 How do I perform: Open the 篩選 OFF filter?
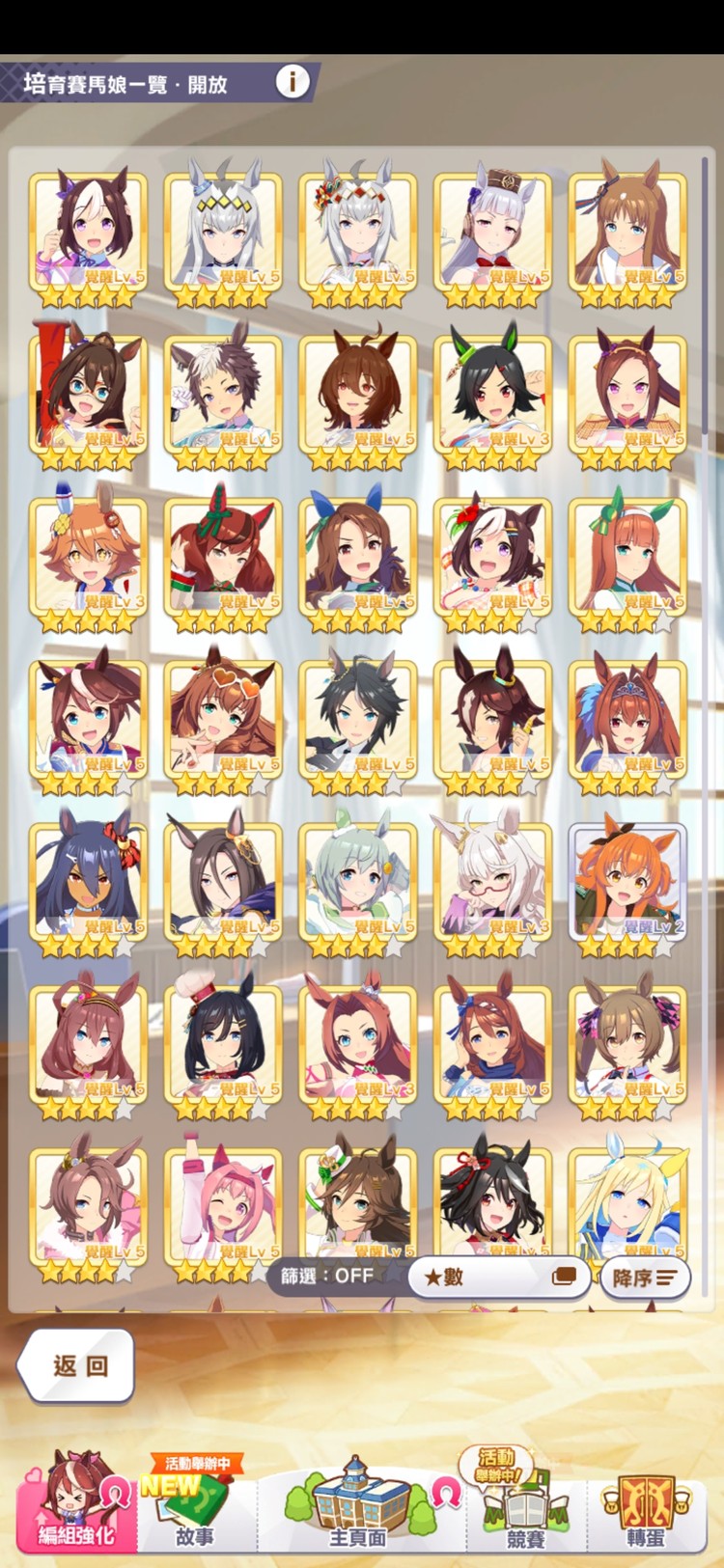click(x=327, y=1276)
